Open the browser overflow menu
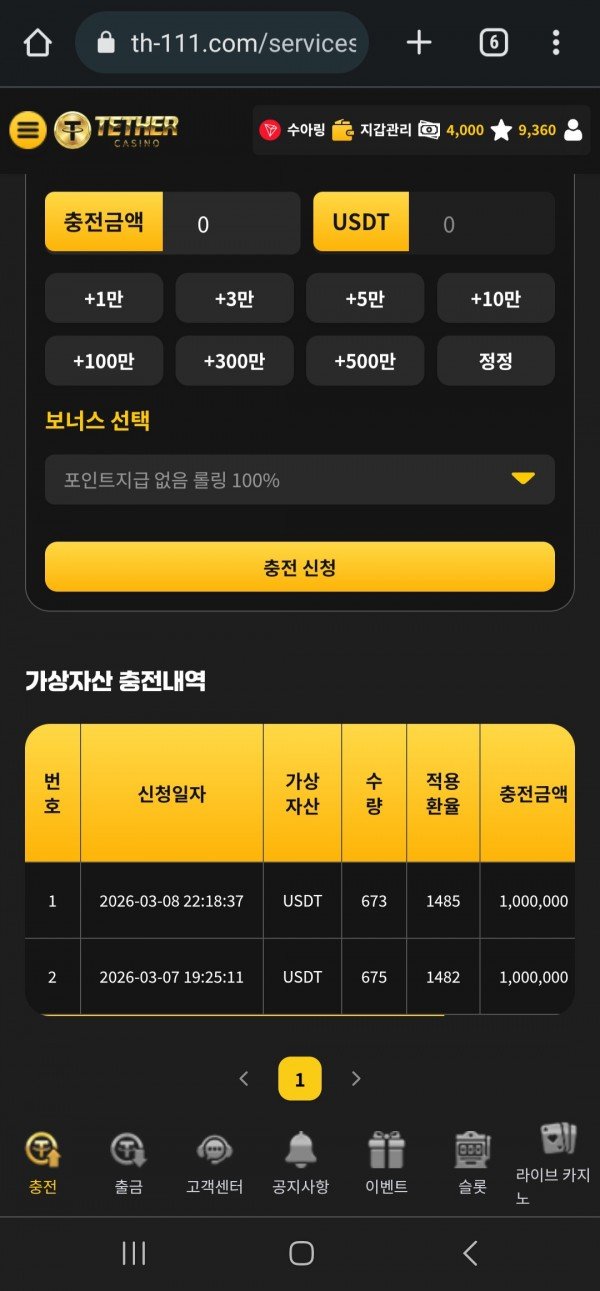600x1291 pixels. click(556, 43)
